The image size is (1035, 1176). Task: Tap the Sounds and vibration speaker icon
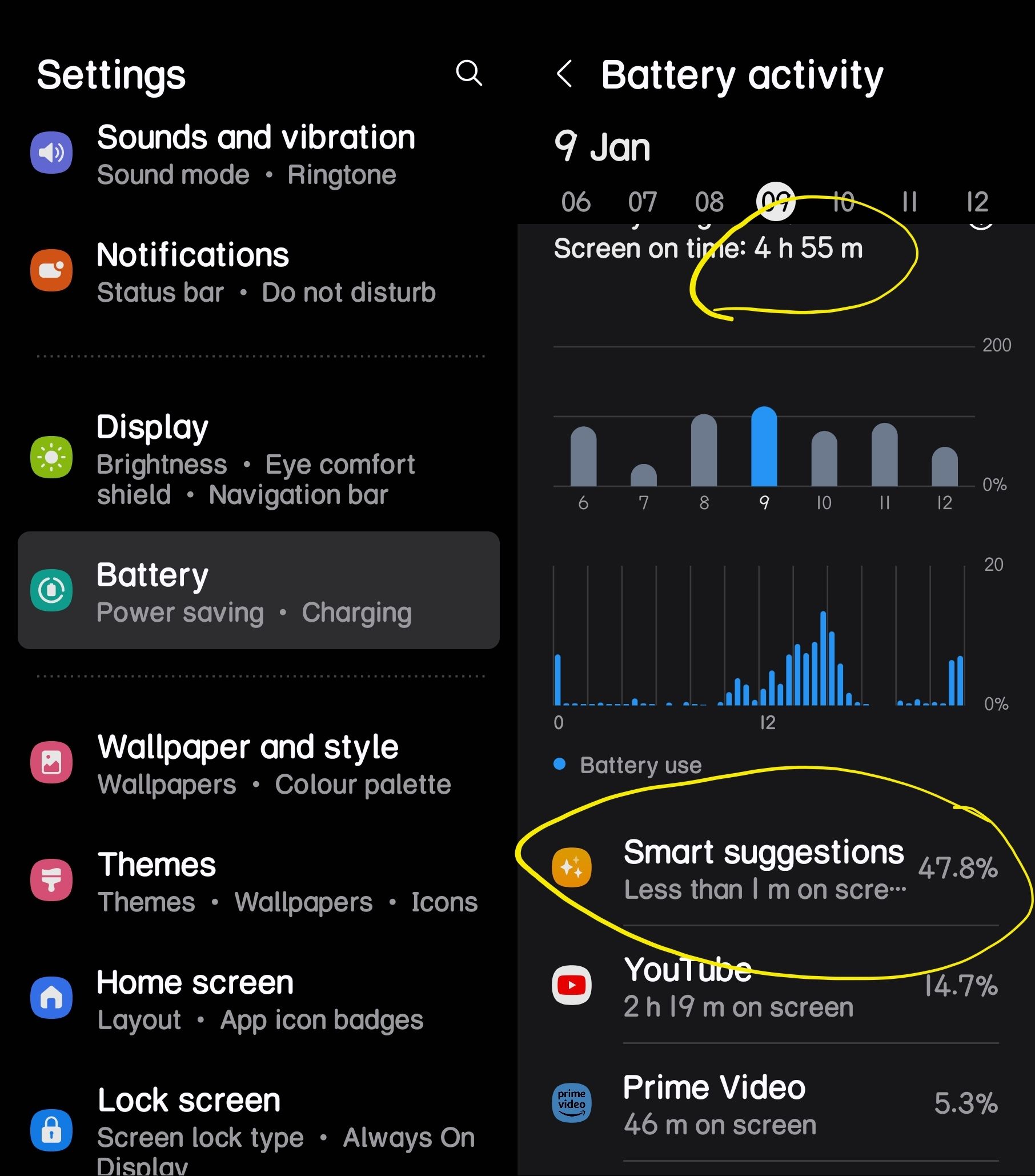coord(53,153)
